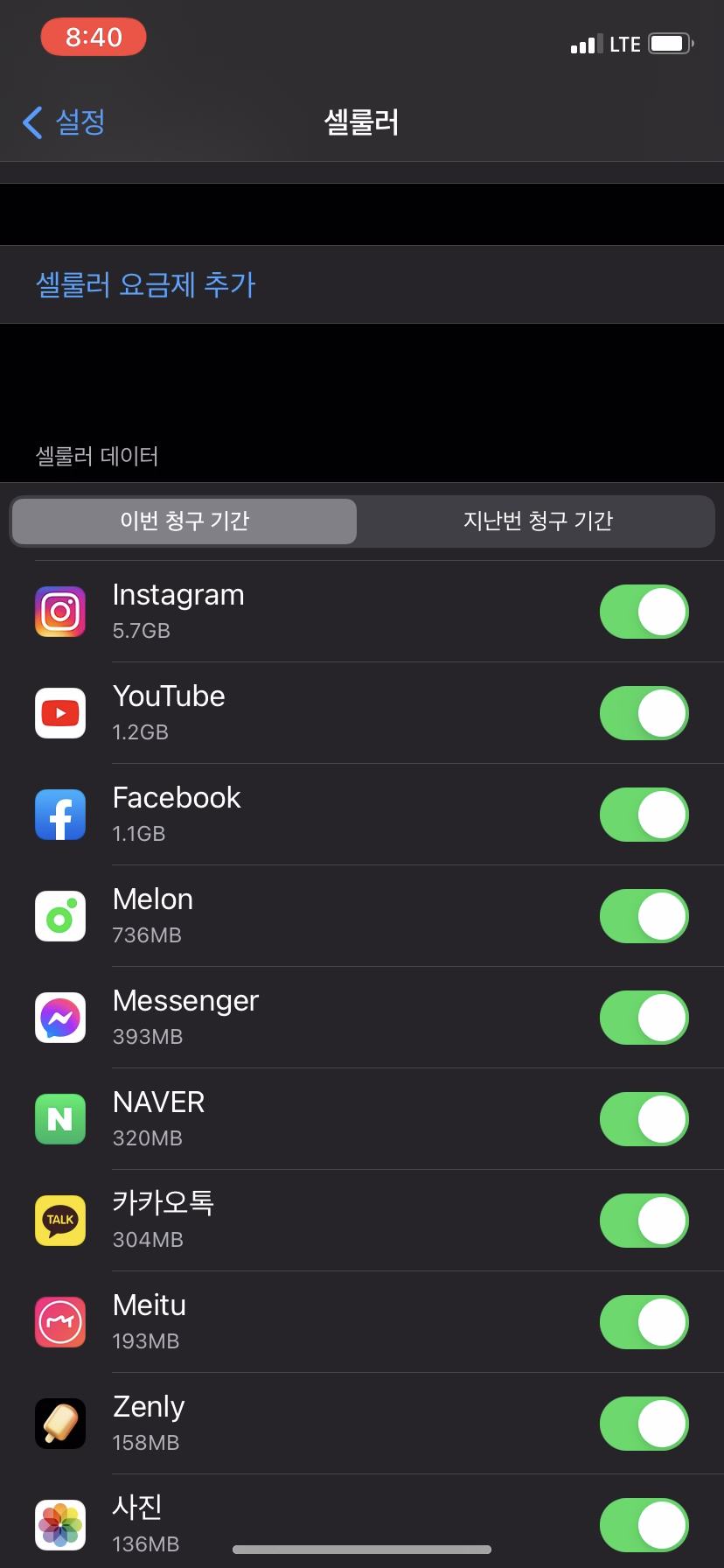Turn off NAVER cellular data

644,1119
